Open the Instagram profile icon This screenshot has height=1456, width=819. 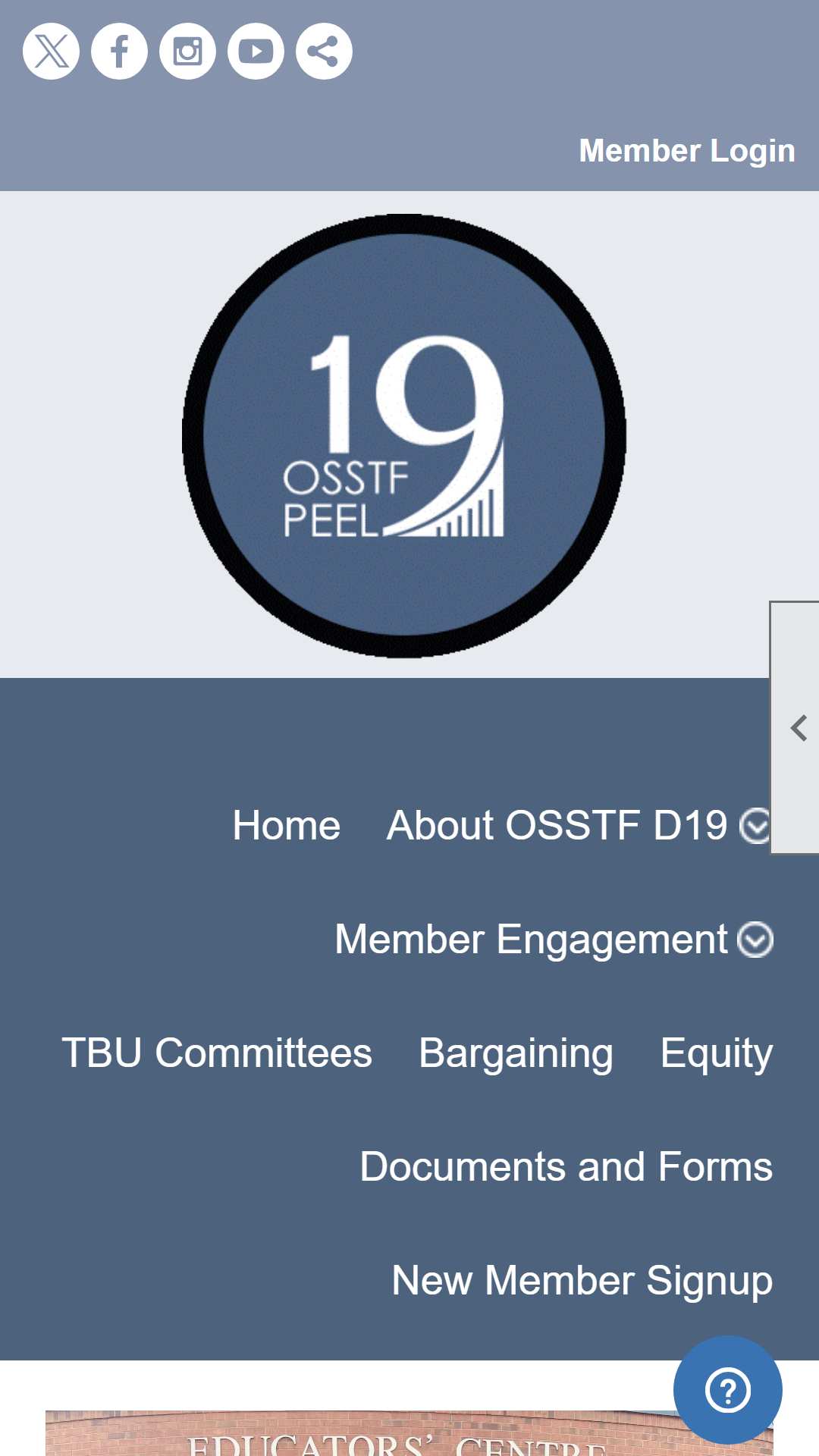click(187, 52)
